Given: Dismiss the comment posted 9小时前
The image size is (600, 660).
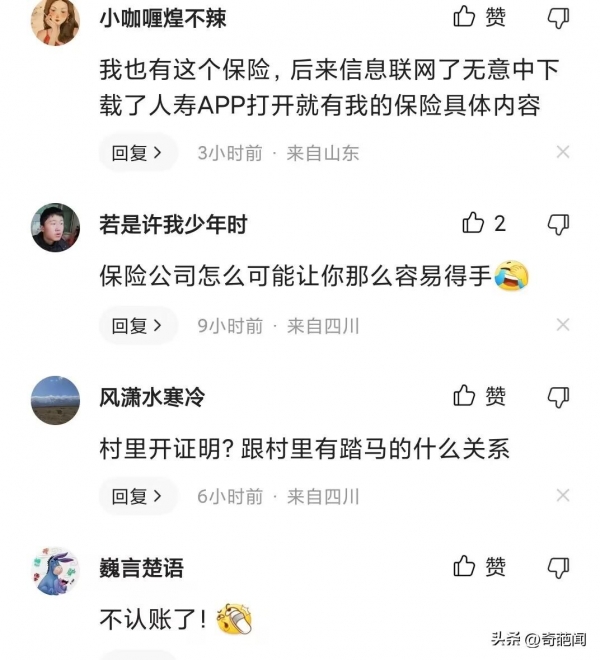Looking at the screenshot, I should pos(563,325).
